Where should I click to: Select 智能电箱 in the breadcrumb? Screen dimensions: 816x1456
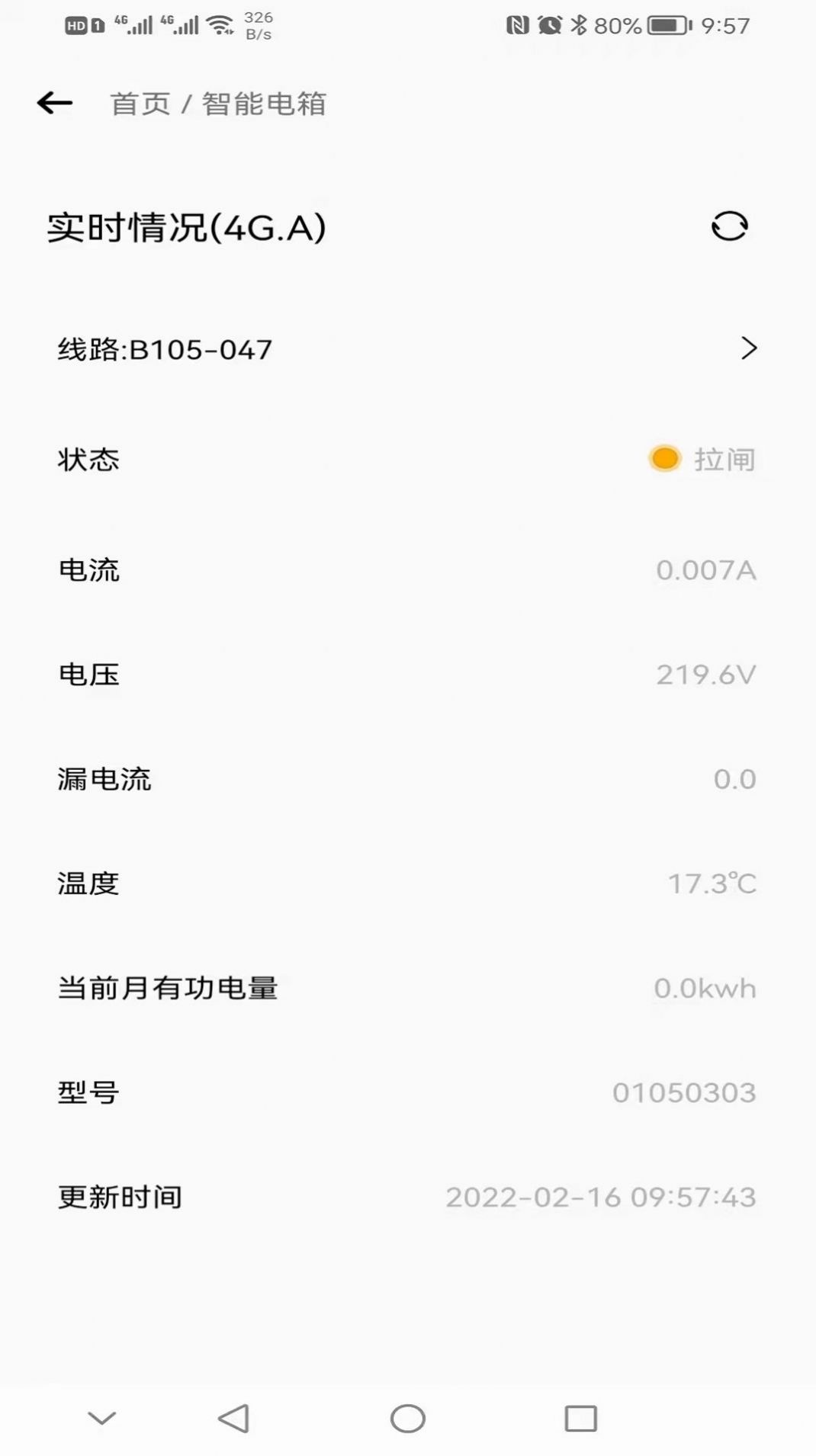coord(263,104)
